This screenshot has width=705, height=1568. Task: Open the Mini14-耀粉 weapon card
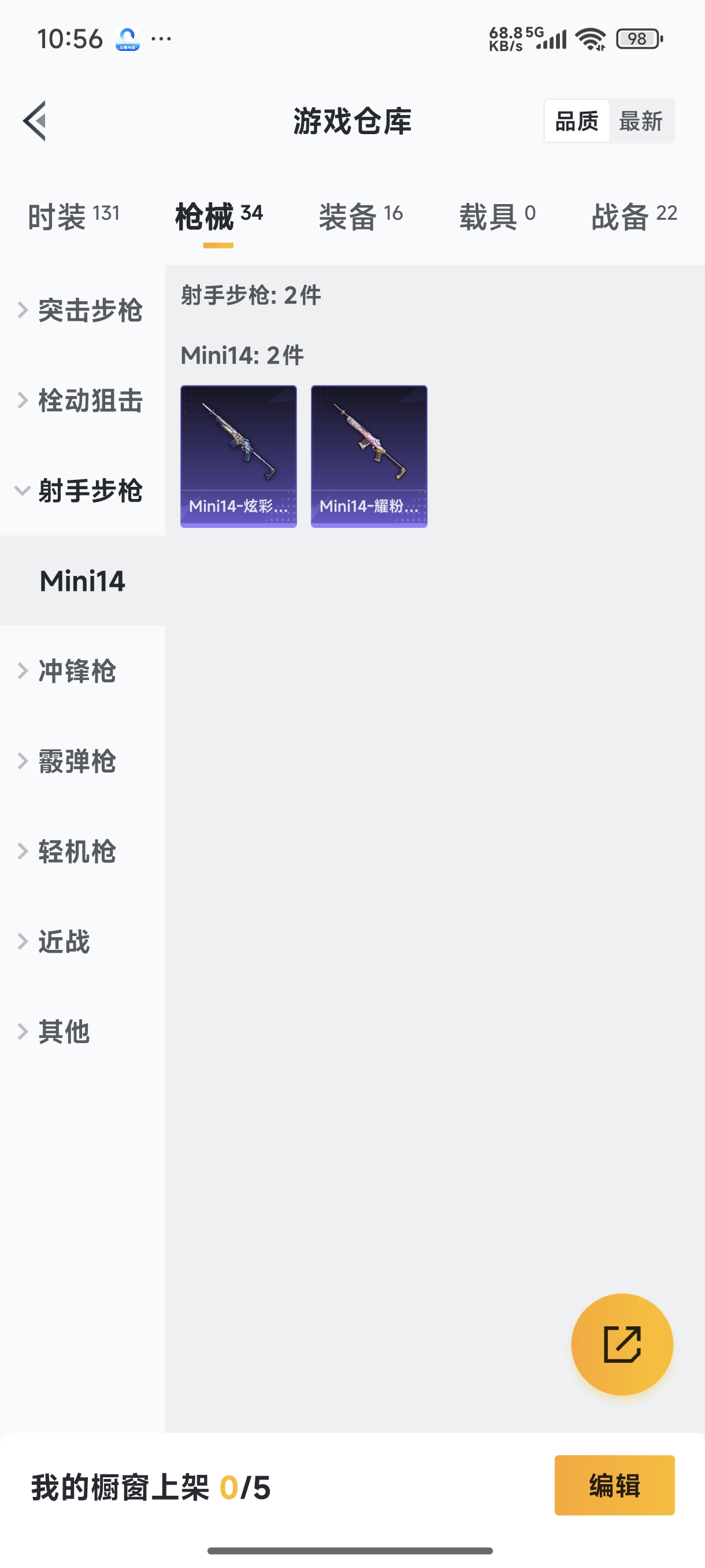coord(369,455)
